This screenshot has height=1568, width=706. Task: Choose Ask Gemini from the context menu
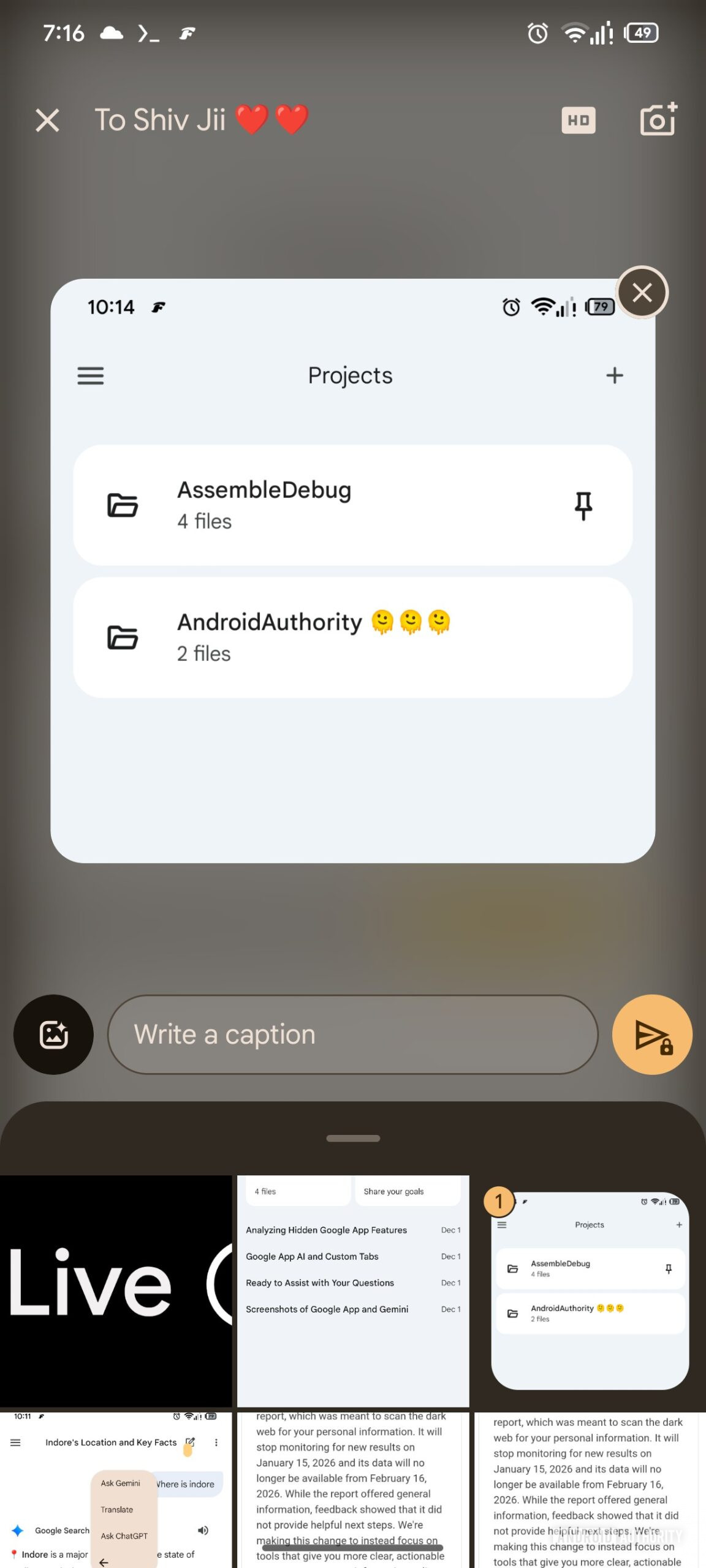coord(120,1483)
